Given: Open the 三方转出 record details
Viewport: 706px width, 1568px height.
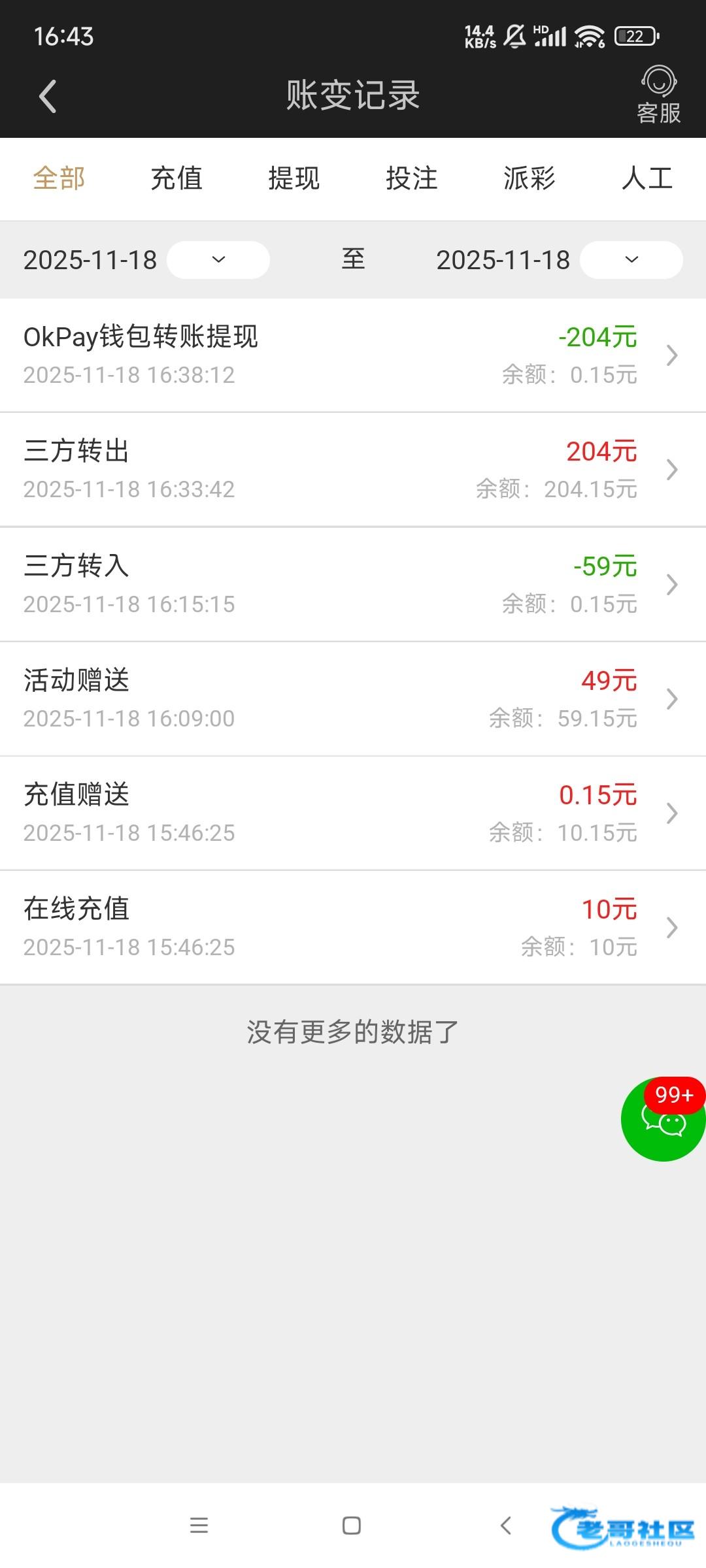Looking at the screenshot, I should coord(353,470).
